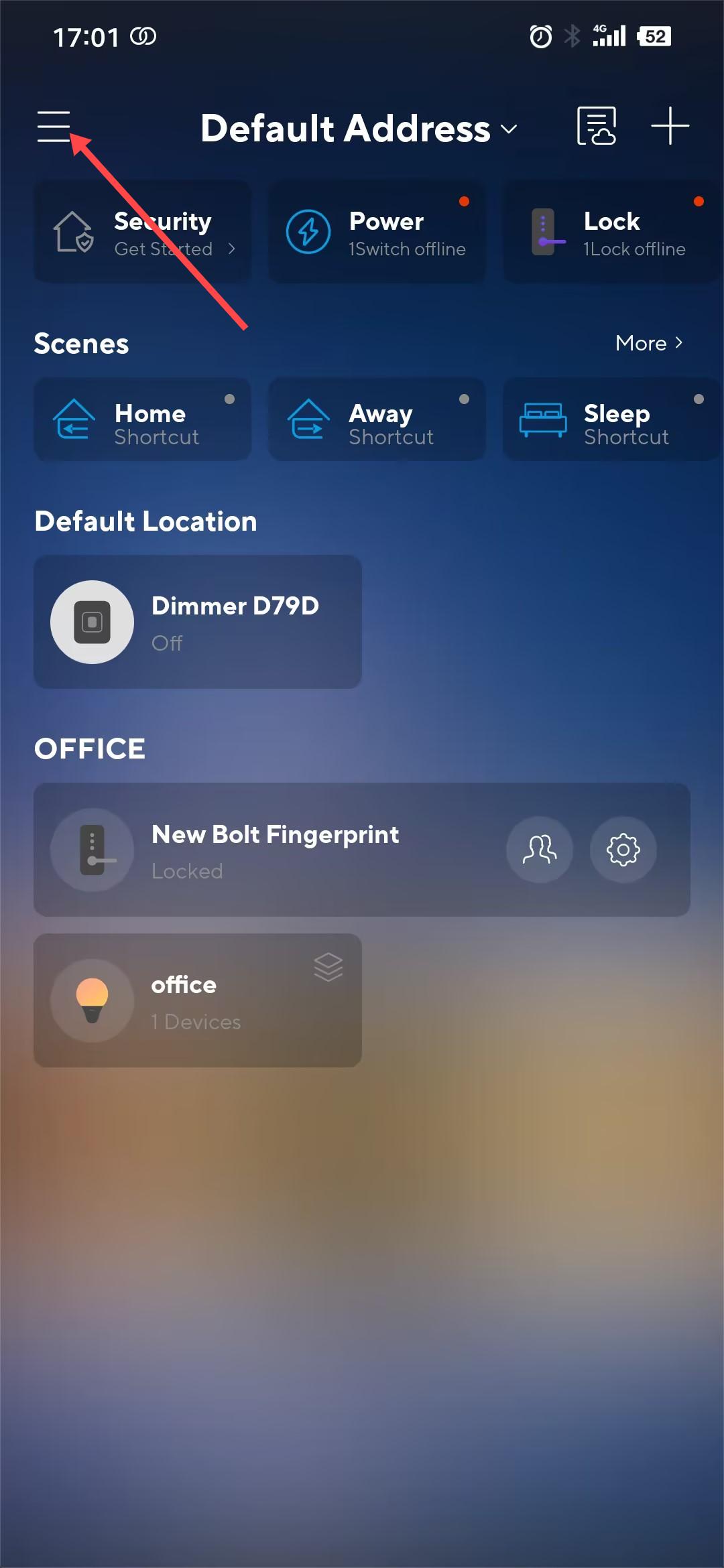Screen dimensions: 724x1568
Task: Open the Power card
Action: 377,233
